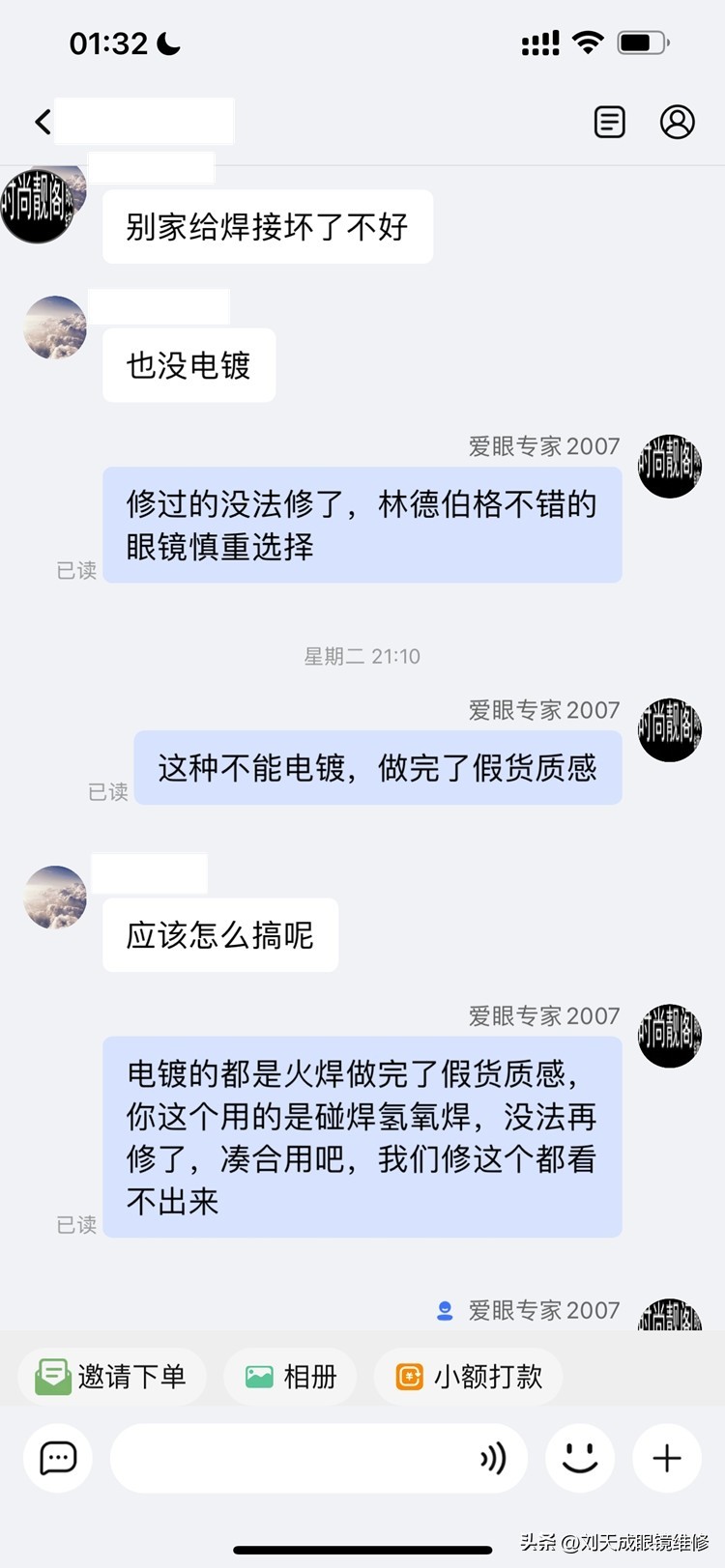Go back to the previous screen
Screen dimensions: 725x1568
(43, 122)
